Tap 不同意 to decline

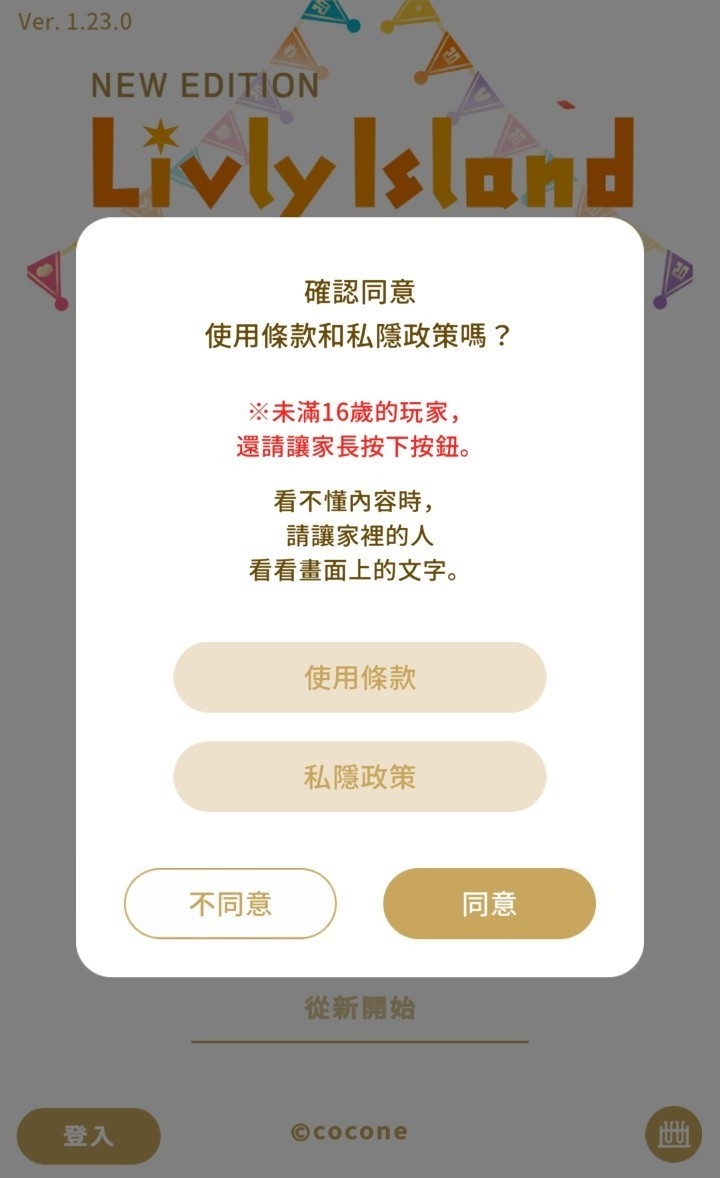click(x=230, y=903)
